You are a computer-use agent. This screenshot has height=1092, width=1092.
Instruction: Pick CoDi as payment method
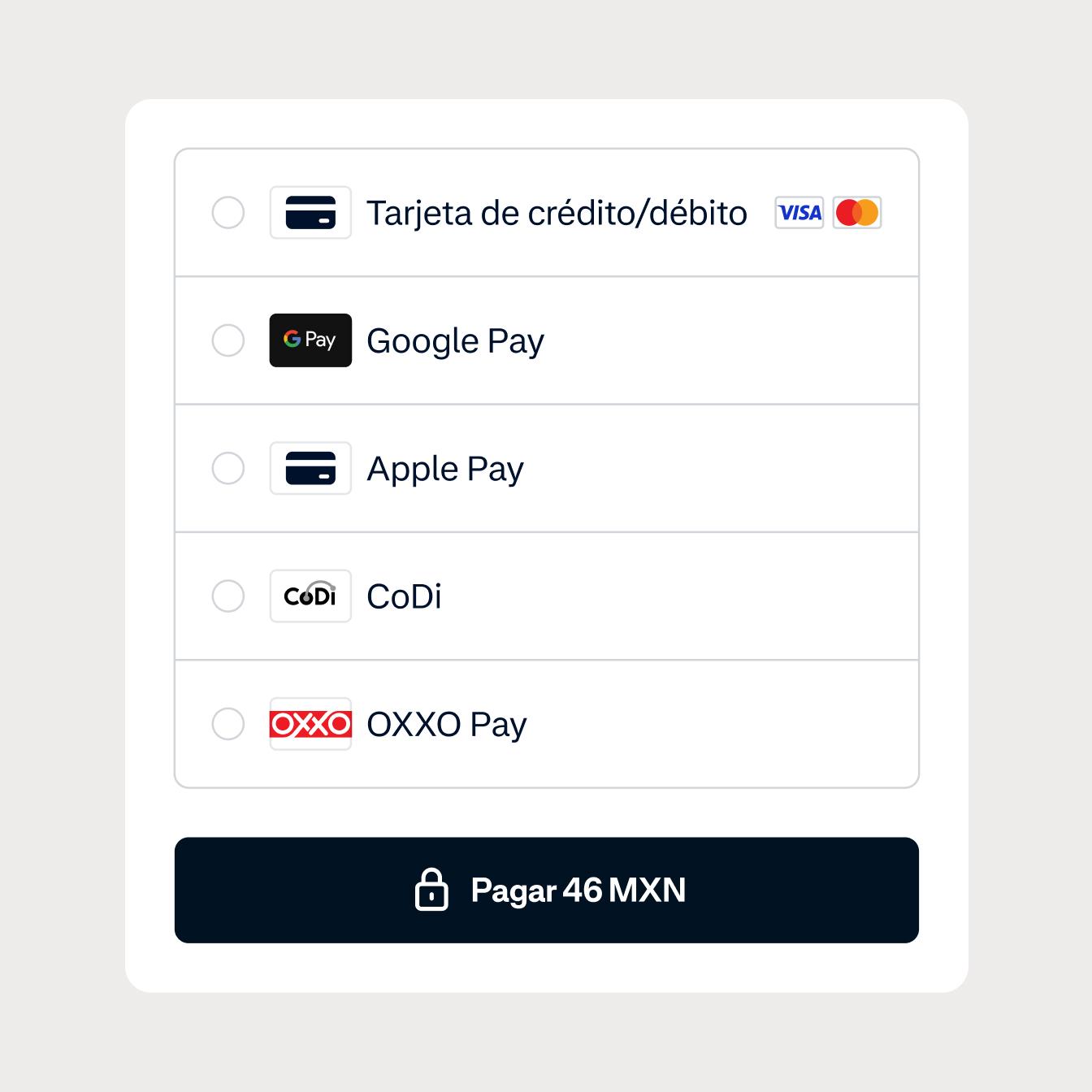click(x=228, y=596)
